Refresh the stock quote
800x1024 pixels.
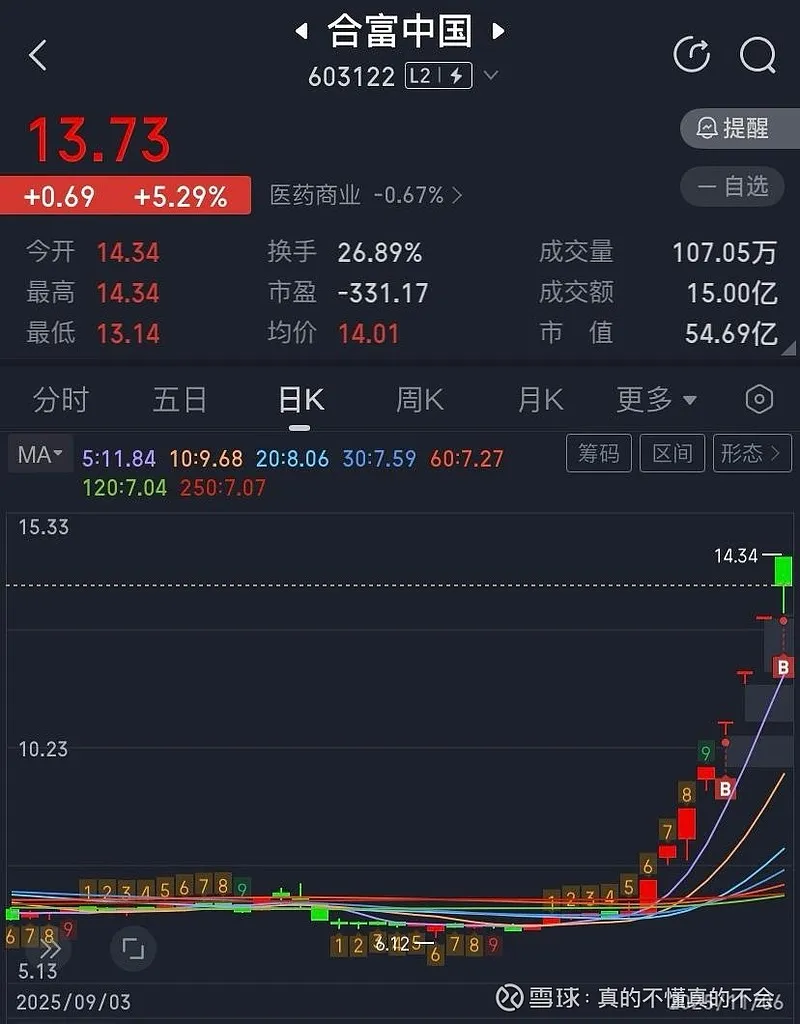[x=691, y=54]
